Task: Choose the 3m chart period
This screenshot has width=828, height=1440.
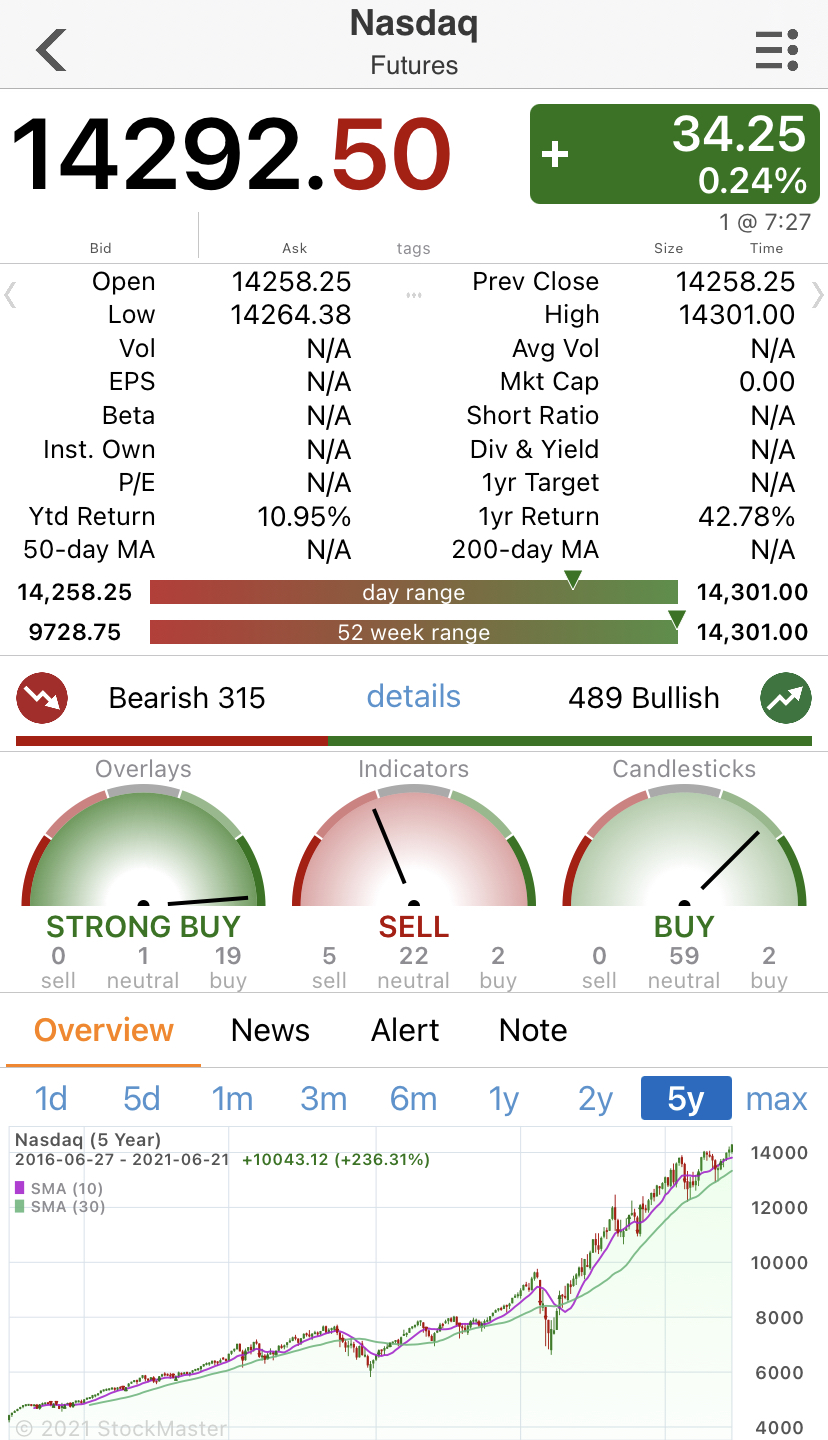Action: (323, 1099)
